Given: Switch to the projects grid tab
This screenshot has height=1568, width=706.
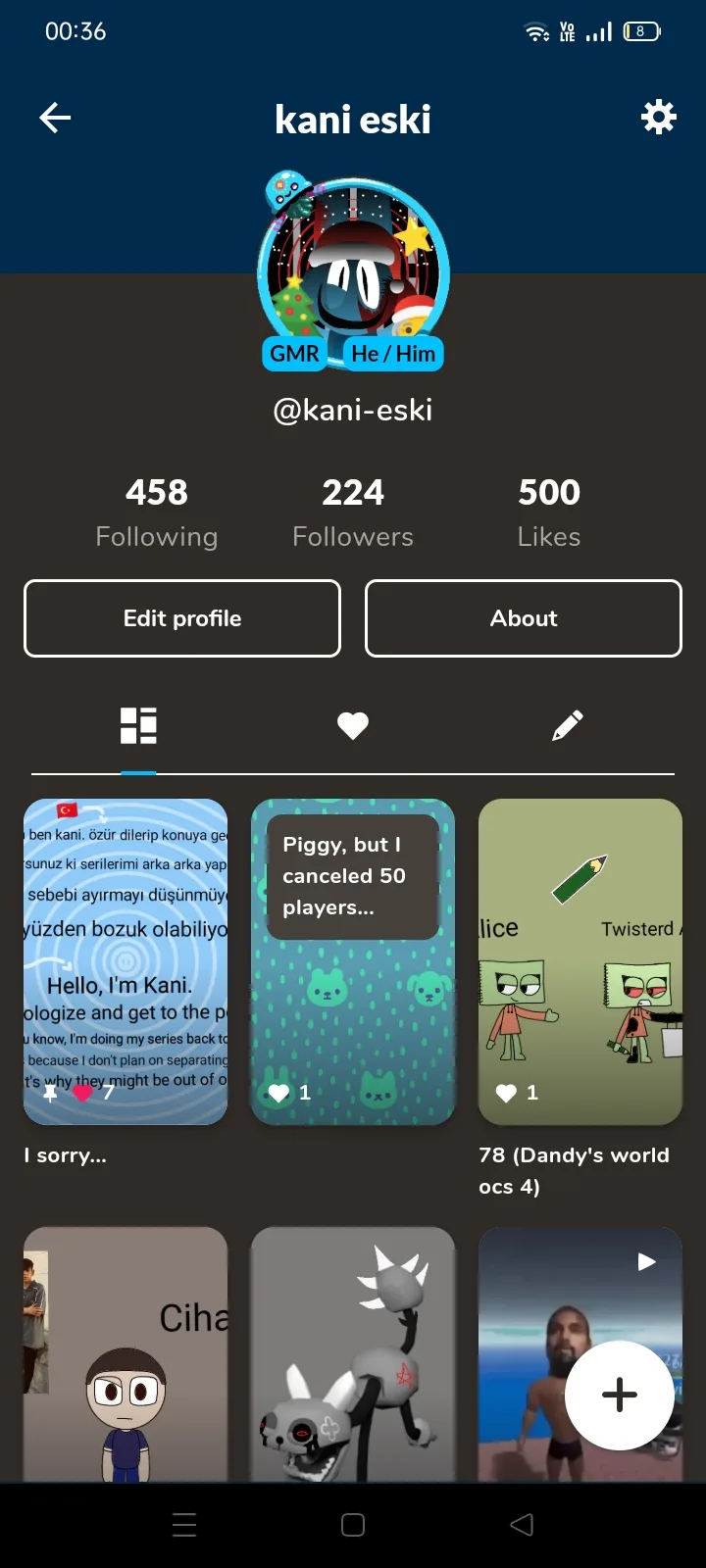Looking at the screenshot, I should (x=138, y=726).
